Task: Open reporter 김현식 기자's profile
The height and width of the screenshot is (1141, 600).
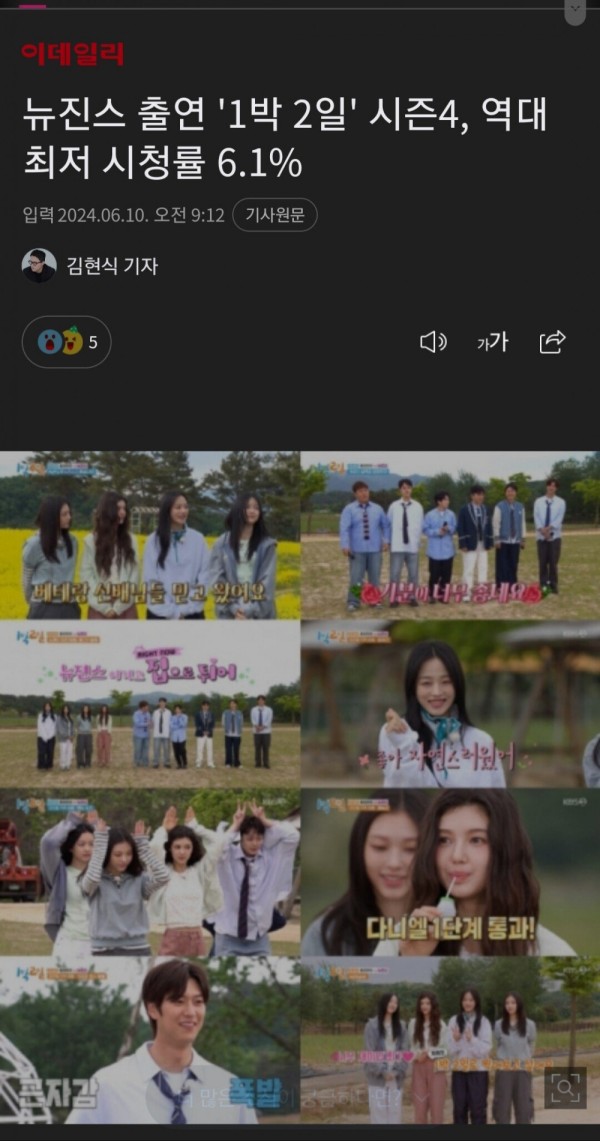Action: pyautogui.click(x=90, y=266)
